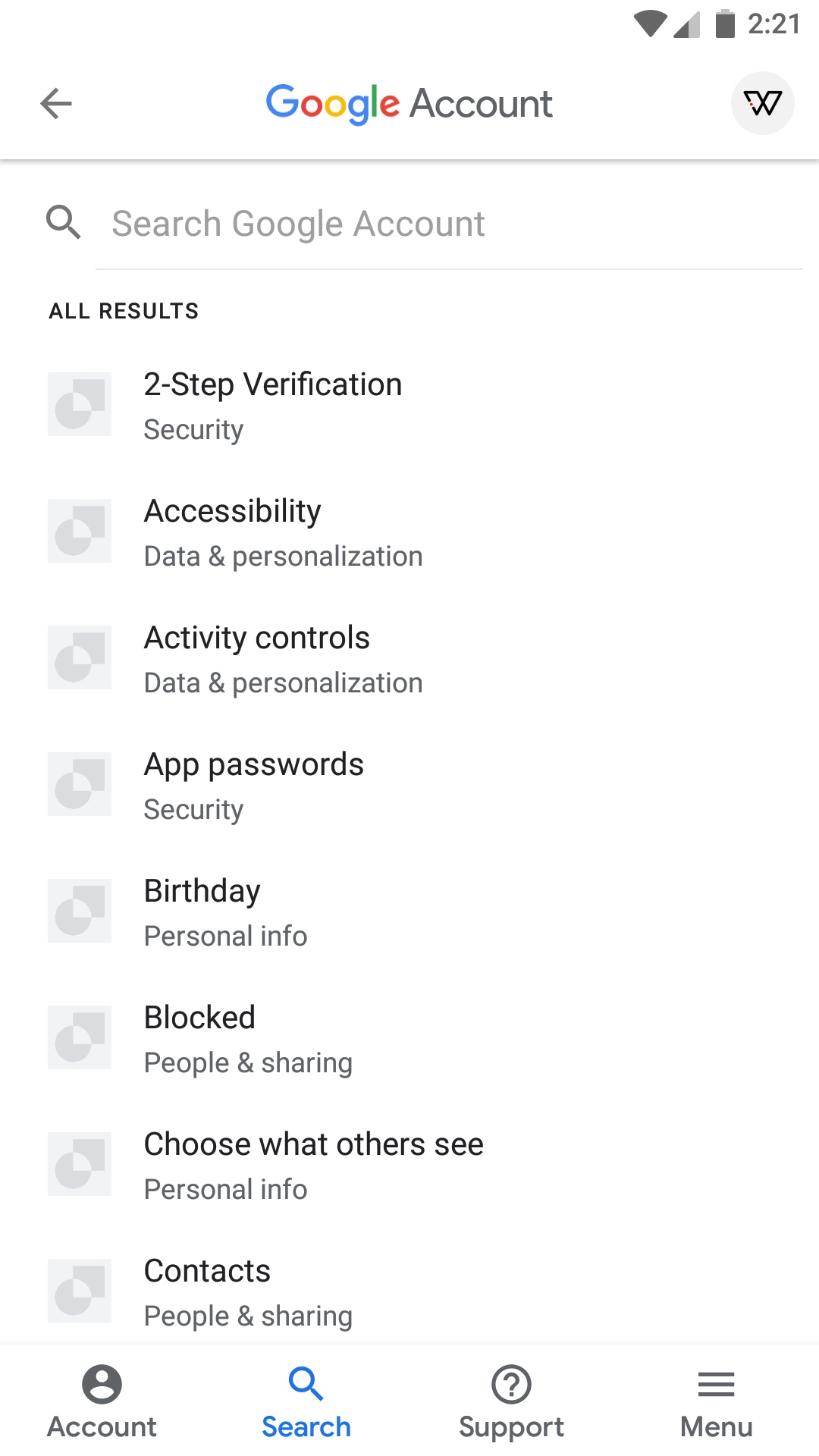Click the Google Account header title
Screen dimensions: 819x1456
(409, 102)
